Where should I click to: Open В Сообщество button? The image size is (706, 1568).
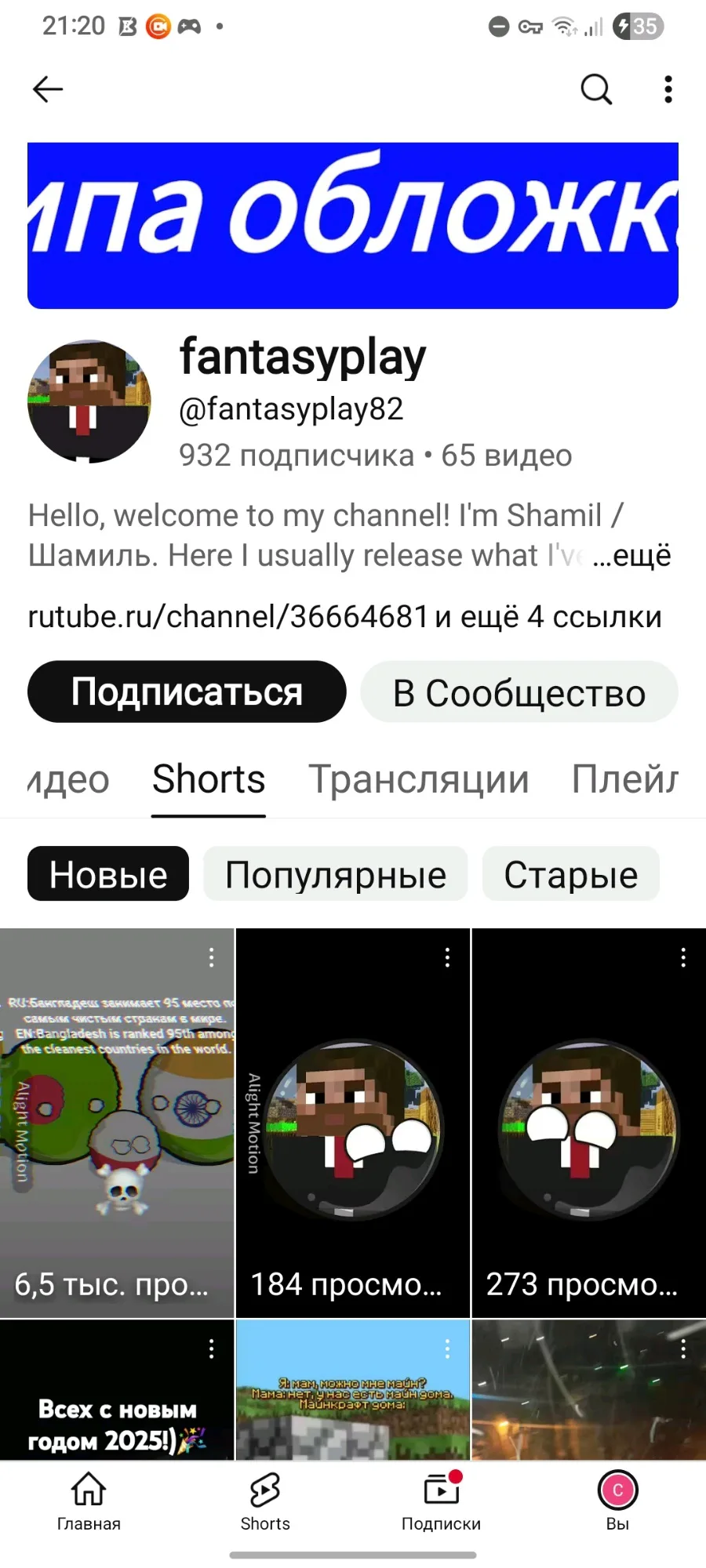click(x=519, y=691)
